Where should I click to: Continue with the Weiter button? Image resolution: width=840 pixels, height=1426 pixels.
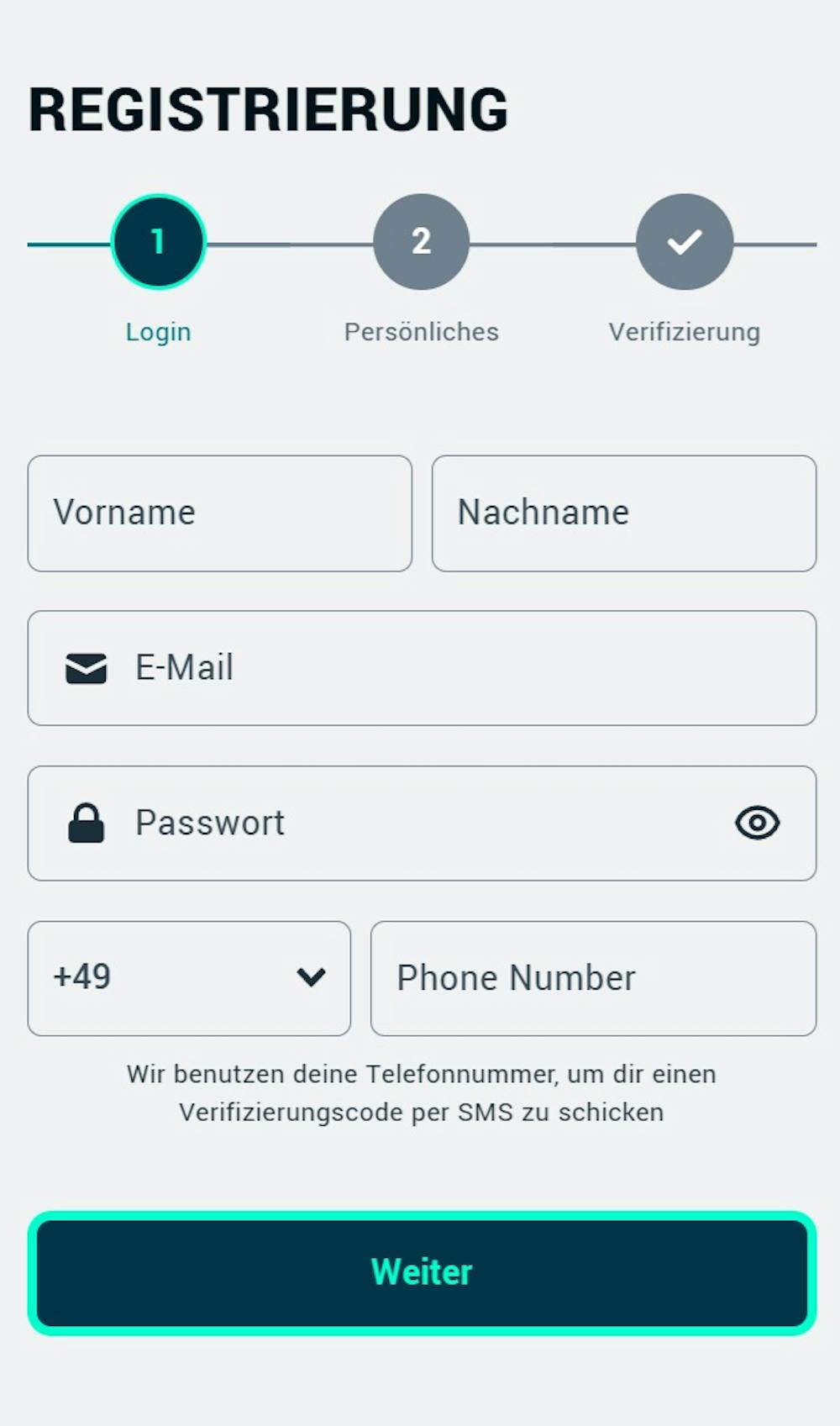click(x=422, y=1273)
